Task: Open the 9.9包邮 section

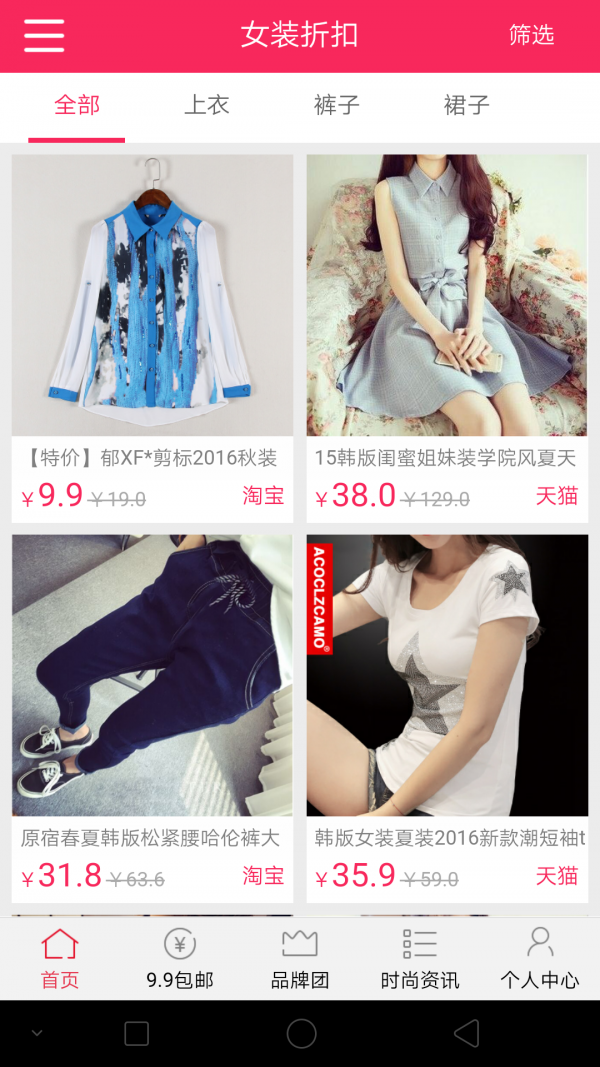Action: coord(180,958)
